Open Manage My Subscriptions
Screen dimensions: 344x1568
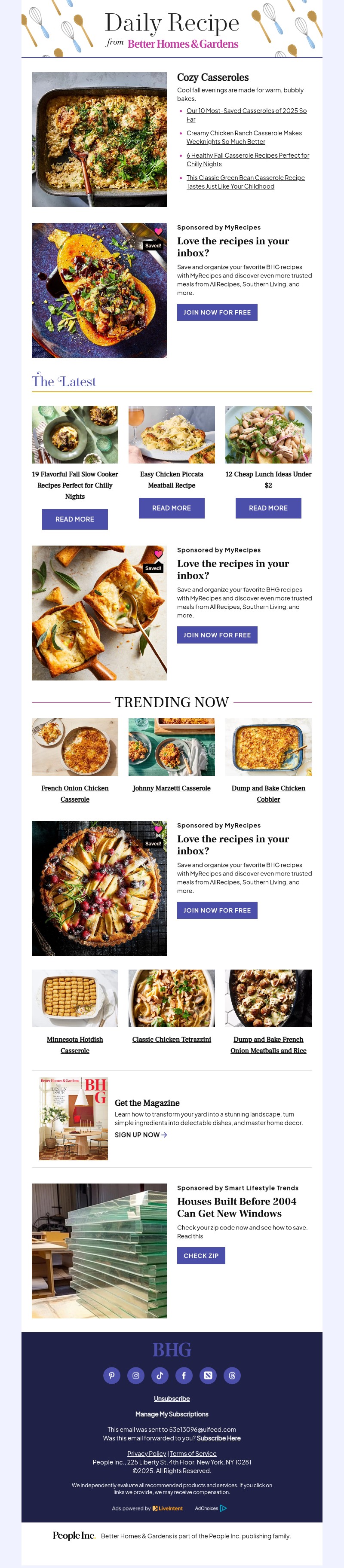172,1414
